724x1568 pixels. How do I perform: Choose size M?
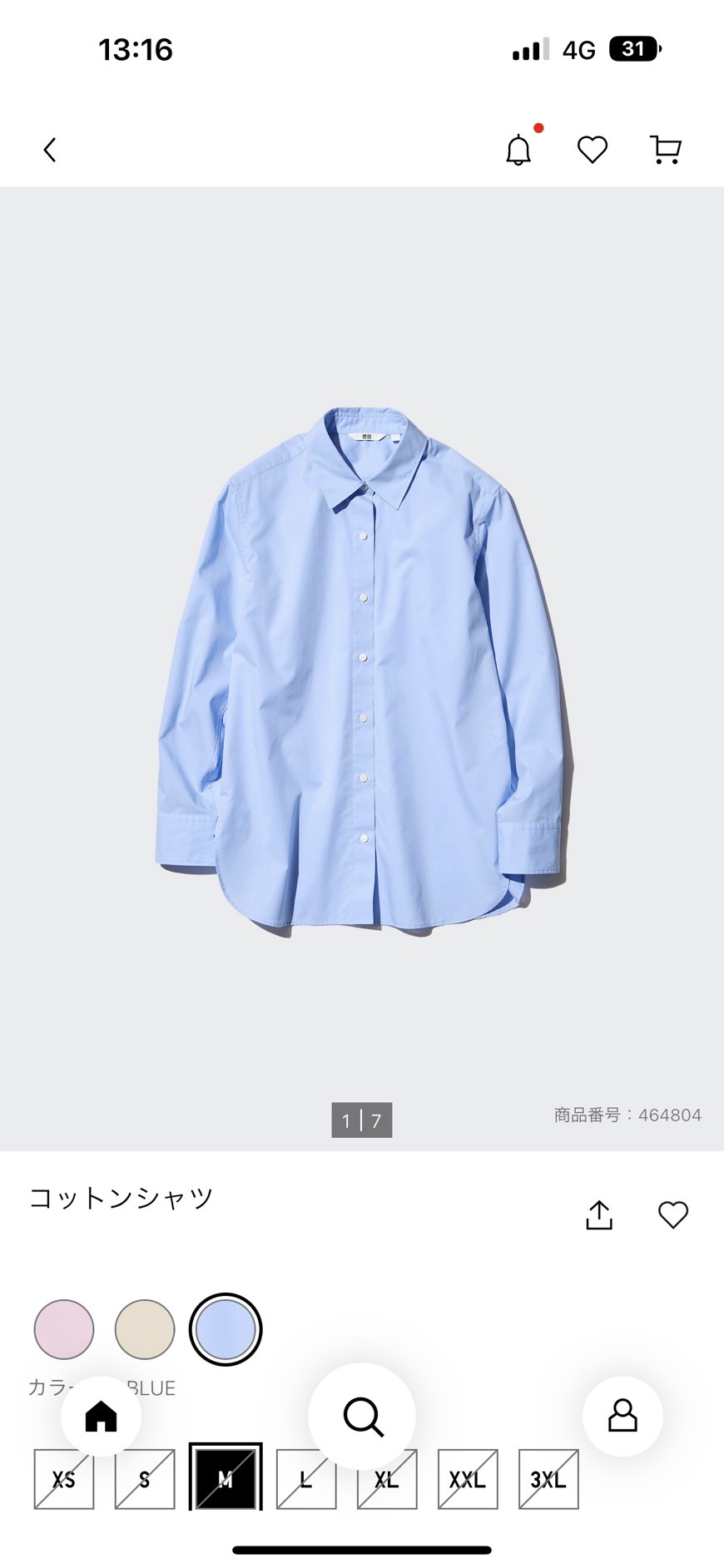(x=226, y=1479)
